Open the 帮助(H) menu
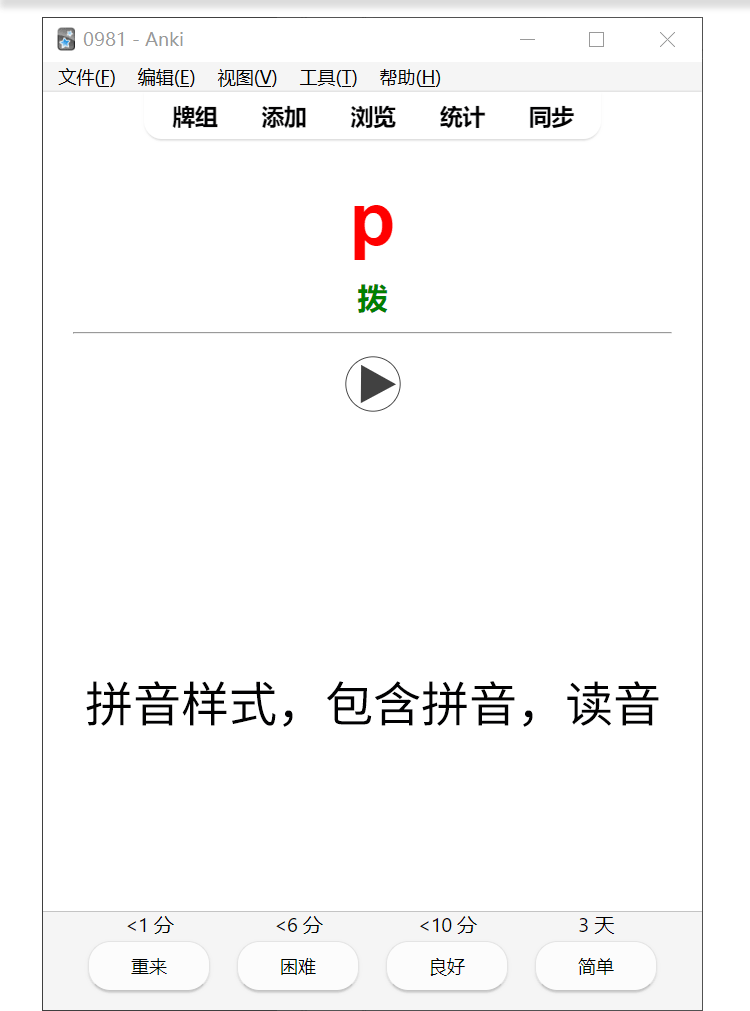Viewport: 750px width, 1011px height. pos(410,77)
